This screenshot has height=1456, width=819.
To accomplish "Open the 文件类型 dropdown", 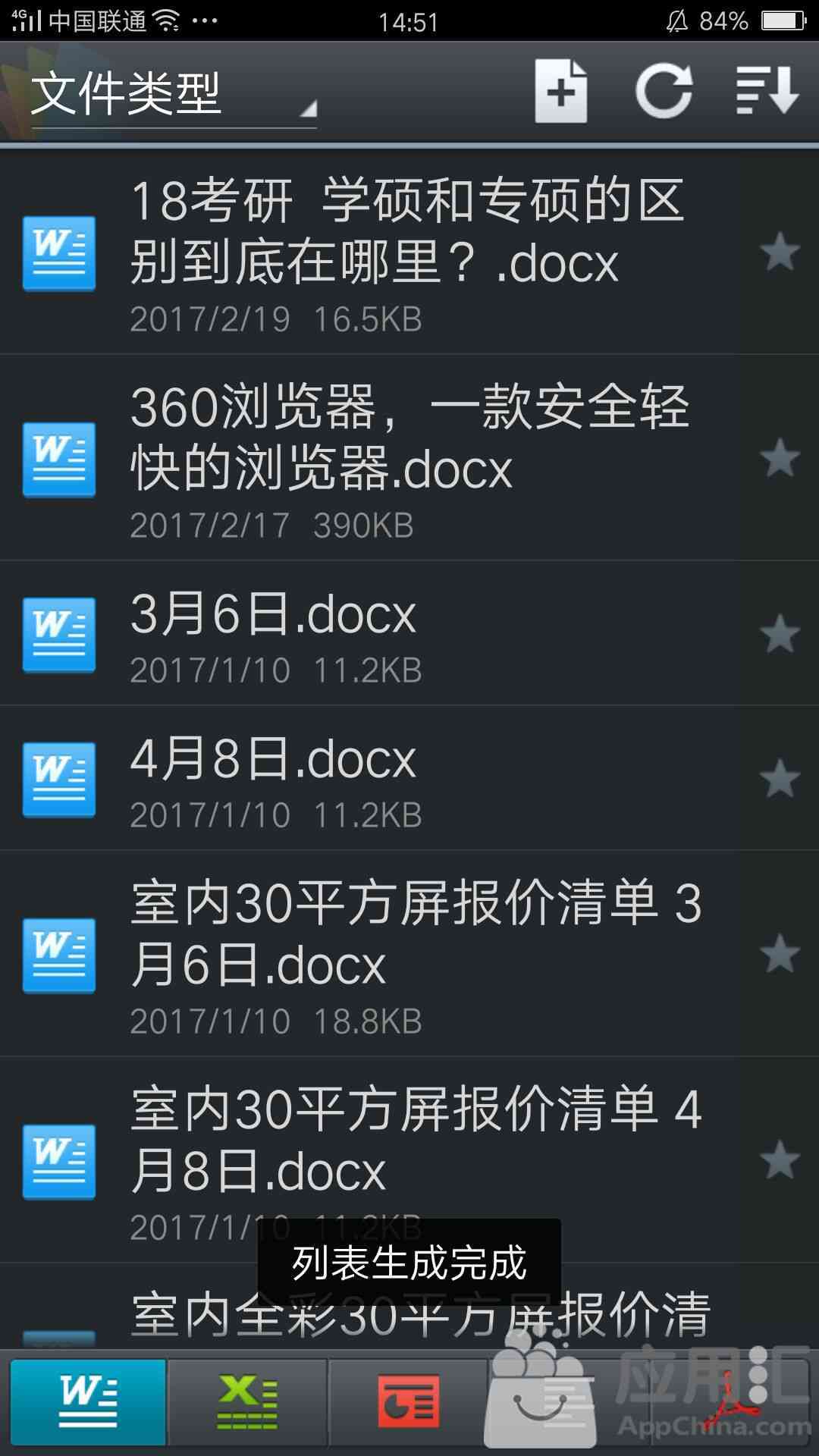I will (173, 94).
